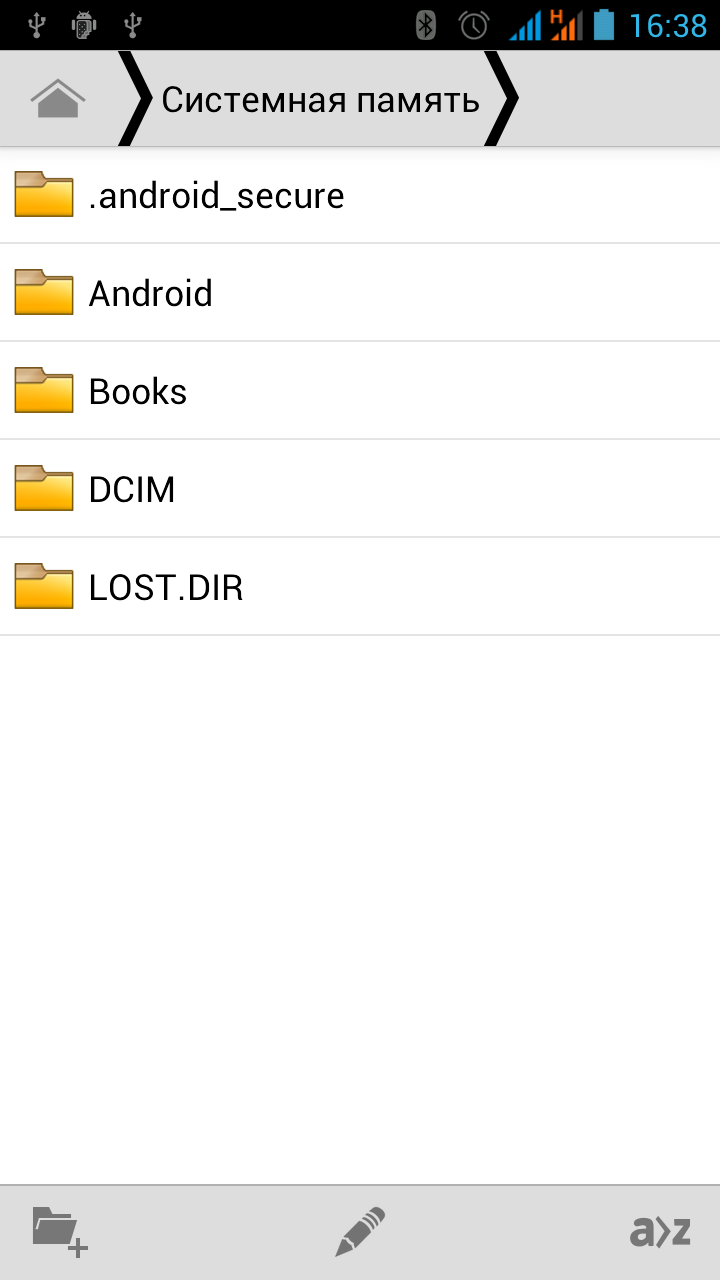Create a new folder
Image resolution: width=720 pixels, height=1280 pixels.
[x=60, y=1230]
